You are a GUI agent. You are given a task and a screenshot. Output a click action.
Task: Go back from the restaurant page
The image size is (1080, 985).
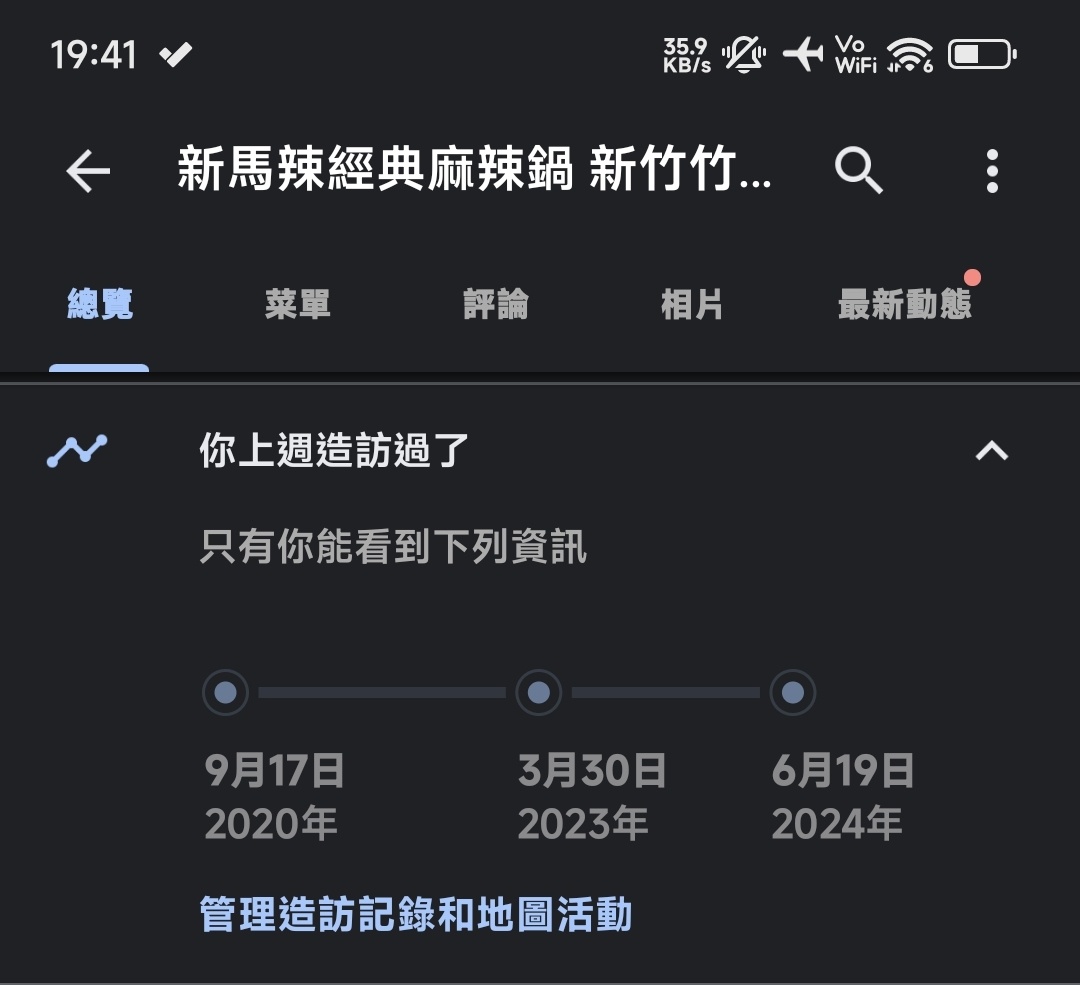coord(88,172)
